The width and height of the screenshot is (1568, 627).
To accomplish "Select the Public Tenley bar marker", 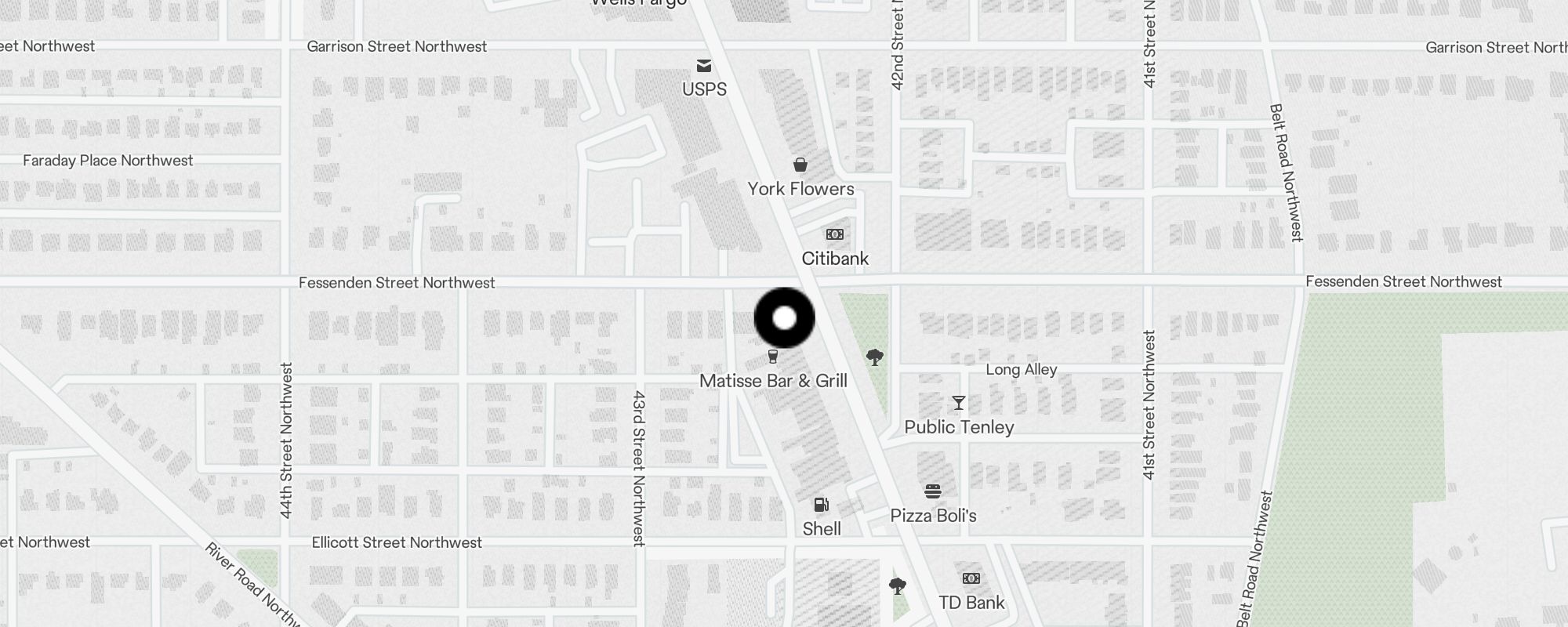I will pyautogui.click(x=958, y=403).
